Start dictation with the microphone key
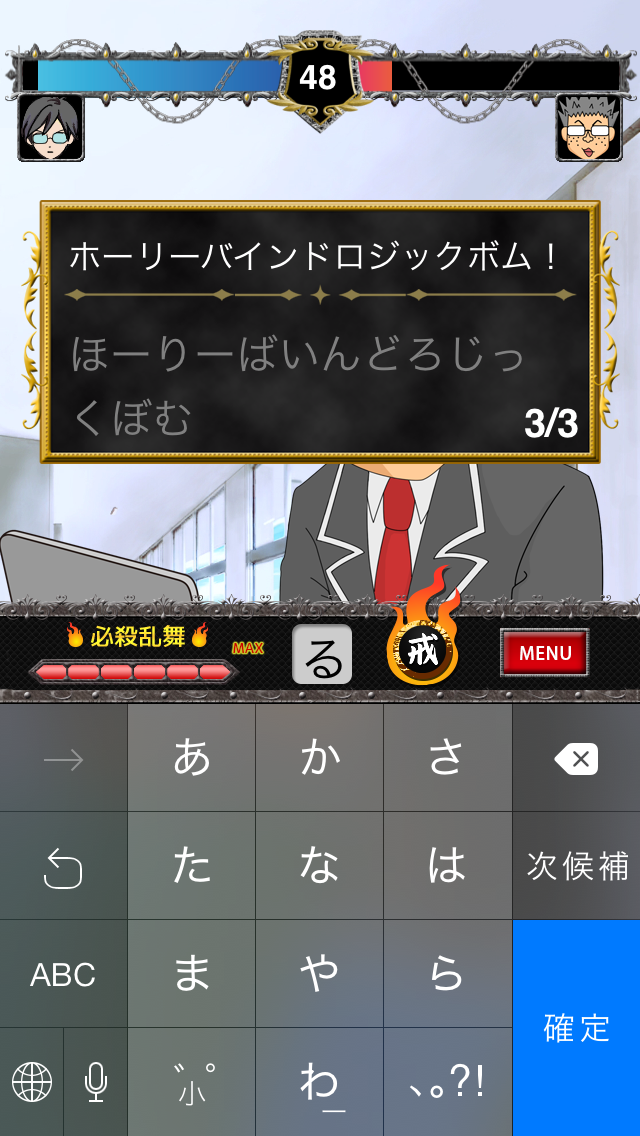The width and height of the screenshot is (640, 1136). pos(96,1082)
